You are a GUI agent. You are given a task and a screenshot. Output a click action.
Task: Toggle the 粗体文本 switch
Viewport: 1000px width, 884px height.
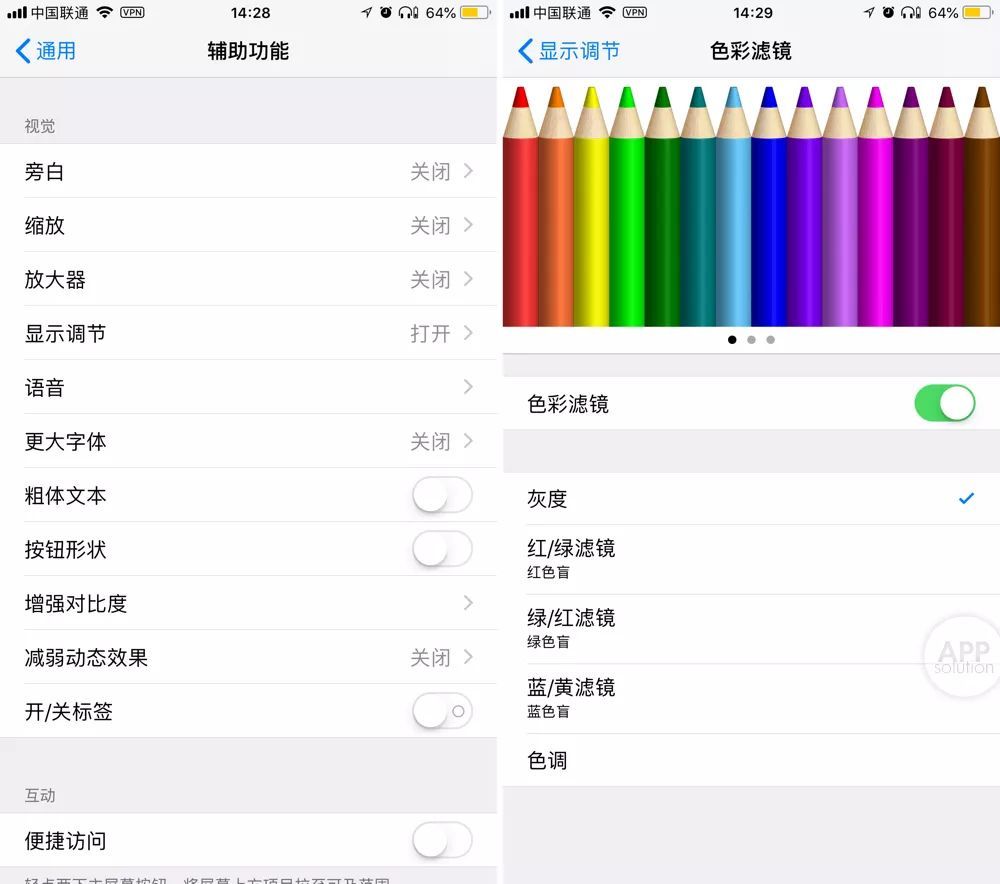[x=442, y=496]
